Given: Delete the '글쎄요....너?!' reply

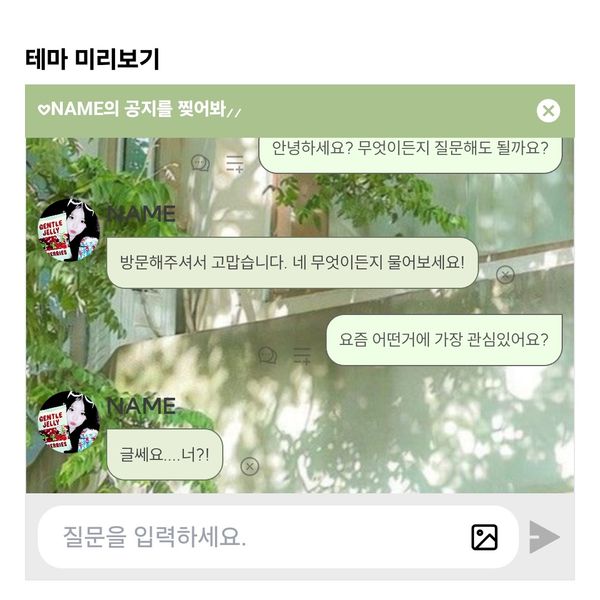Looking at the screenshot, I should pyautogui.click(x=250, y=466).
